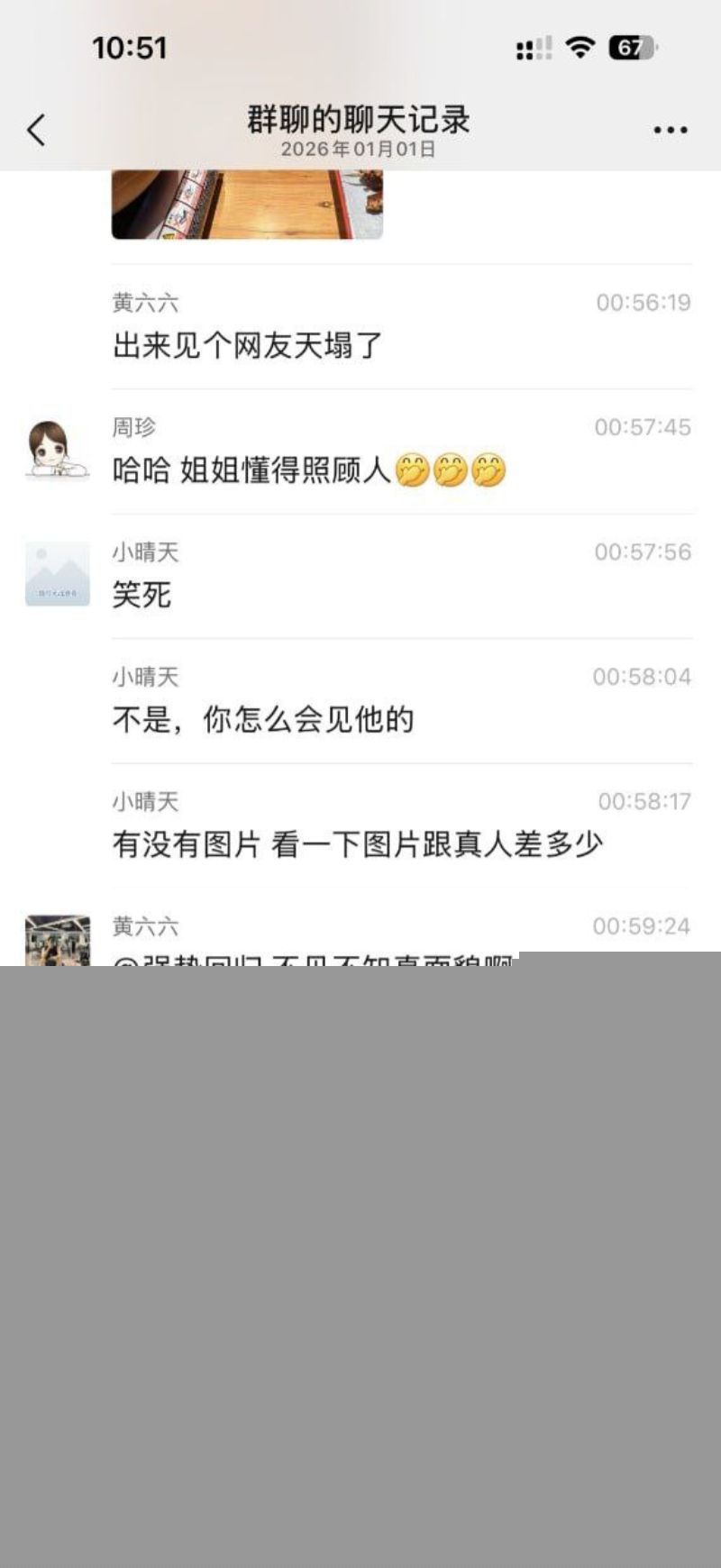
Task: Open the more options (···) menu
Action: click(x=669, y=129)
